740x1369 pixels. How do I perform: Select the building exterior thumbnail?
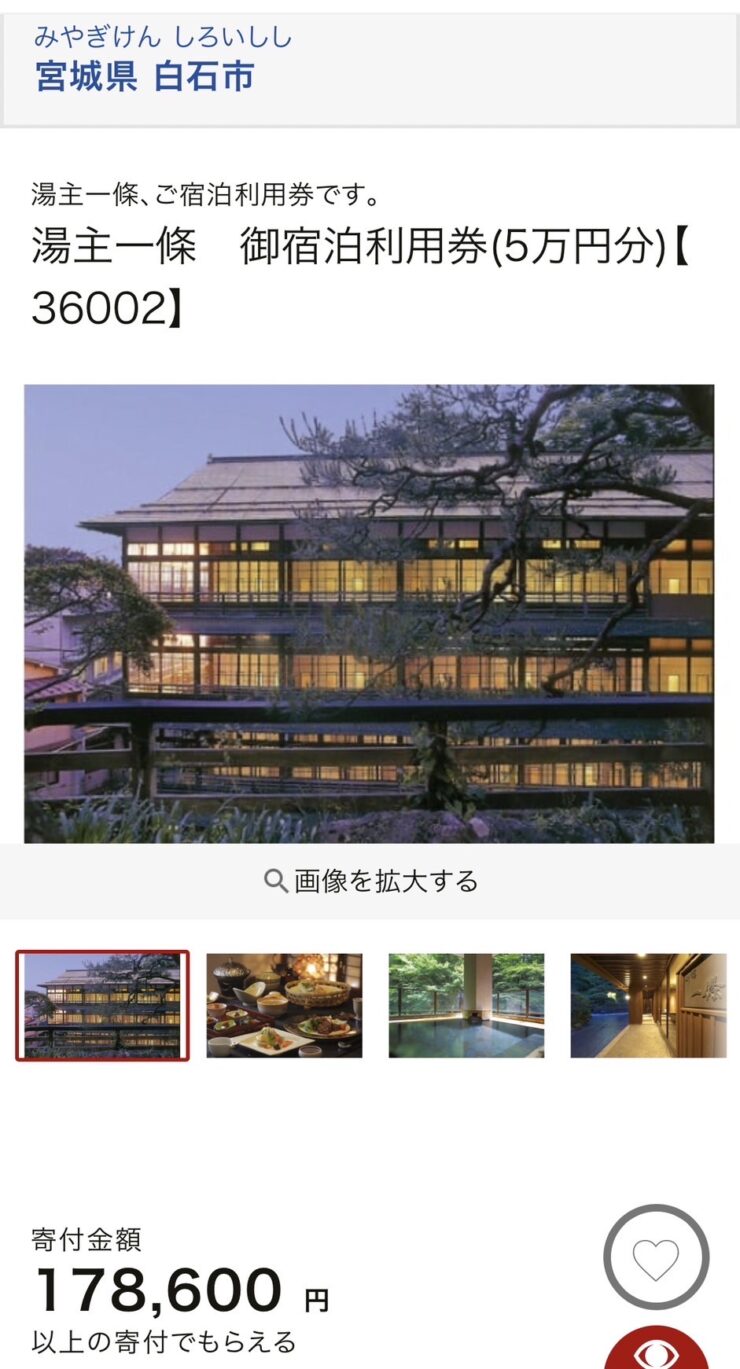pyautogui.click(x=102, y=1005)
